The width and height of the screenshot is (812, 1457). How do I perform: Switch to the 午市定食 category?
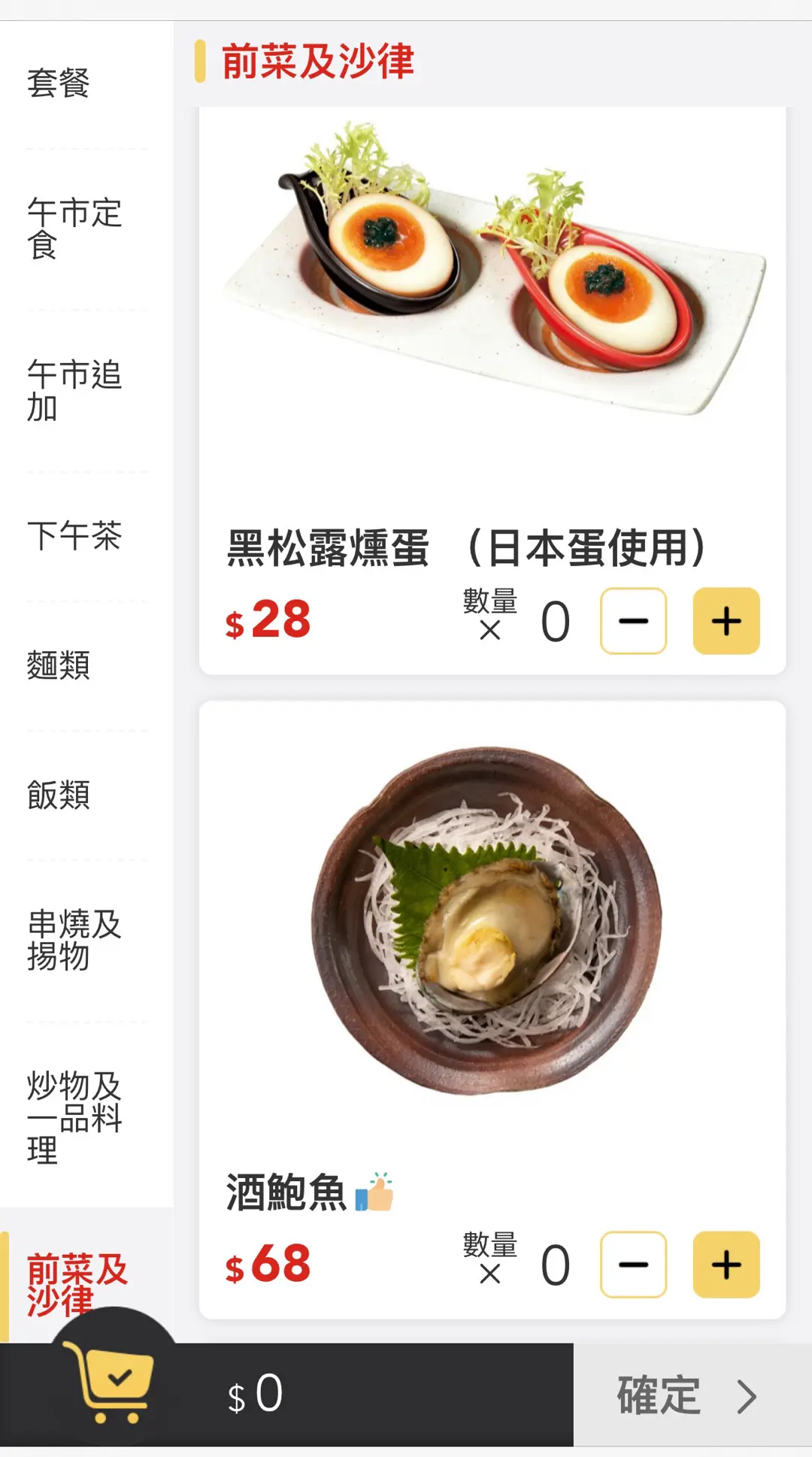74,229
